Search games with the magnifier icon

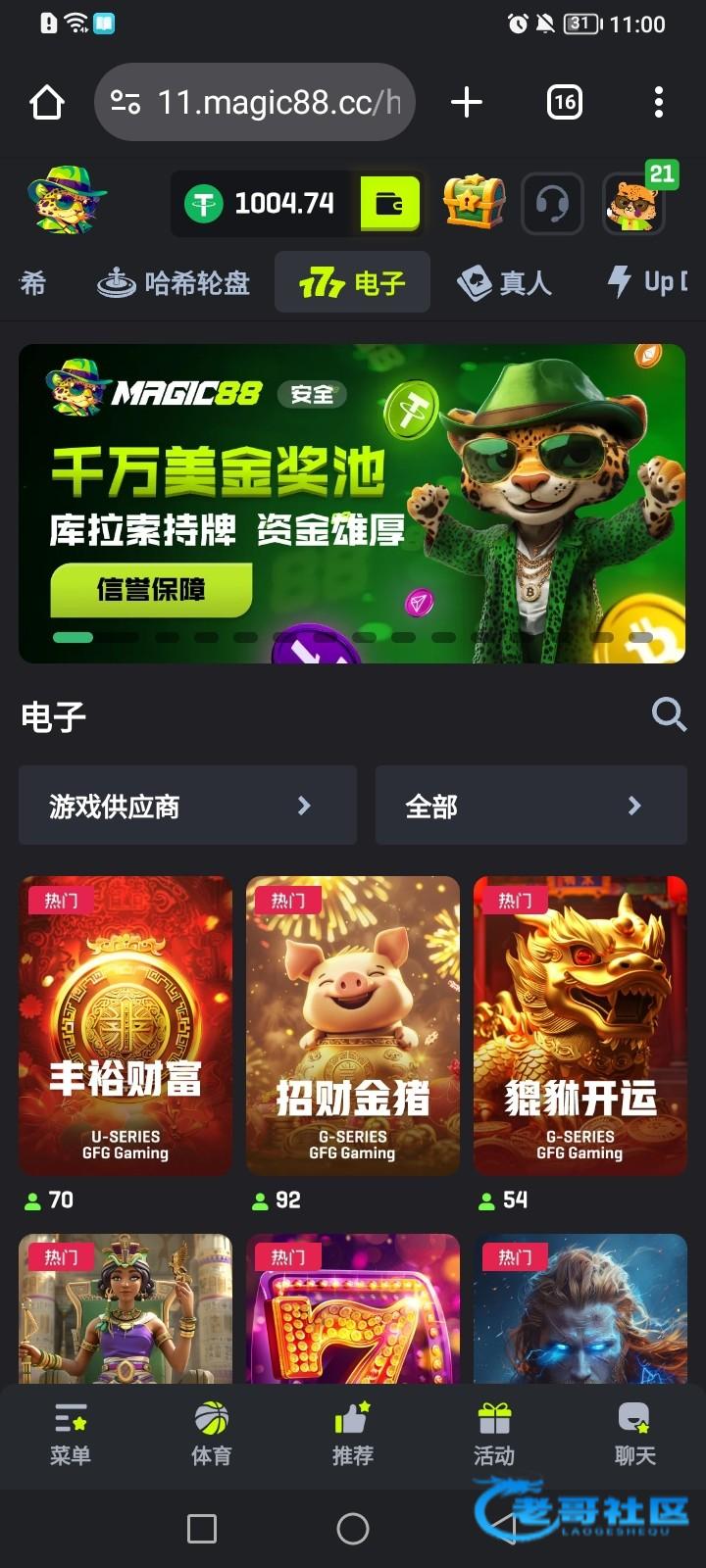(669, 714)
